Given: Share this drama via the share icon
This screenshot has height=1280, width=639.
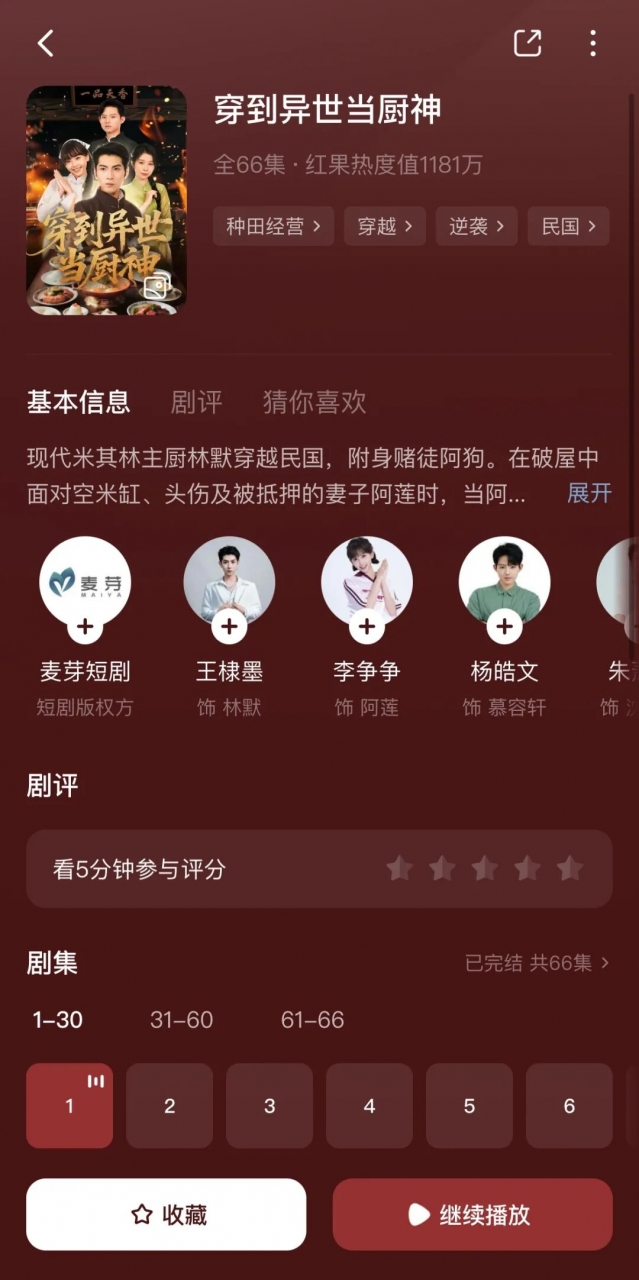Looking at the screenshot, I should (527, 43).
